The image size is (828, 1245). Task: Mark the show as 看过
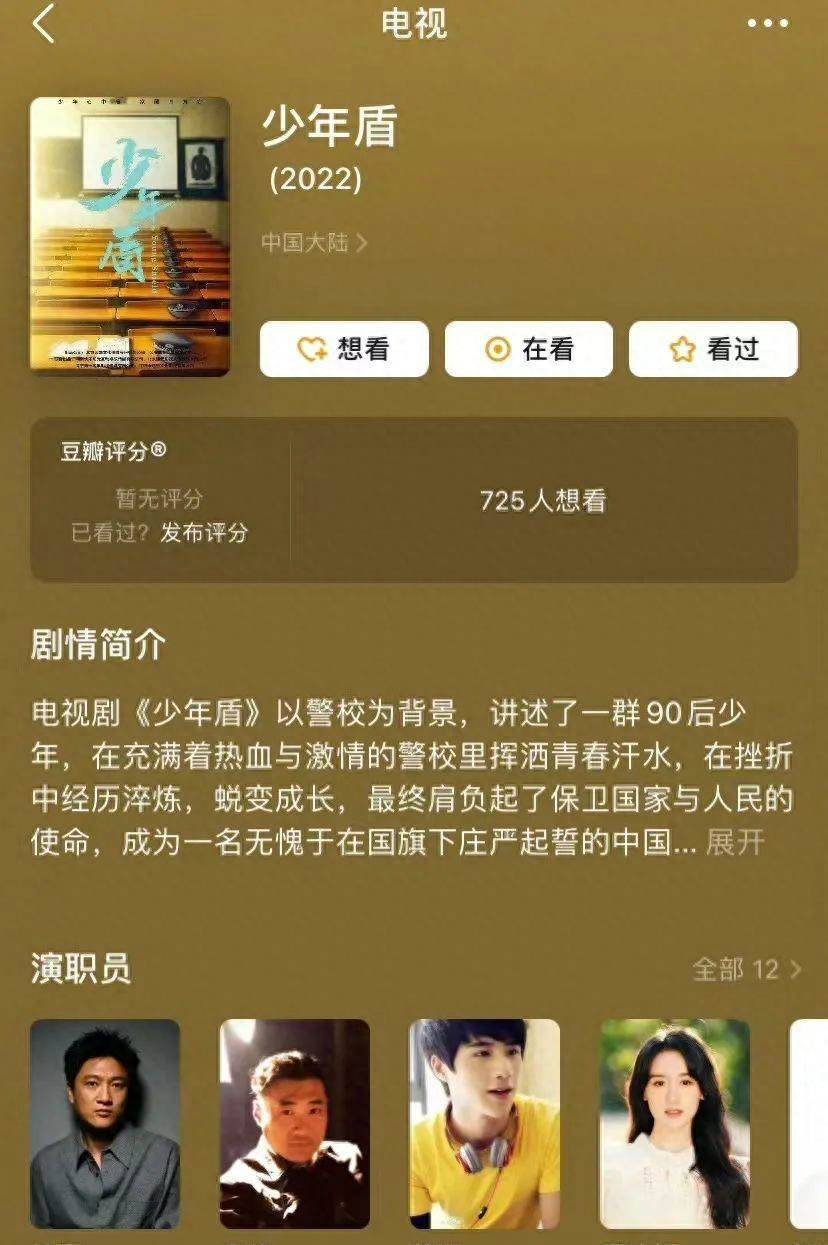click(713, 349)
